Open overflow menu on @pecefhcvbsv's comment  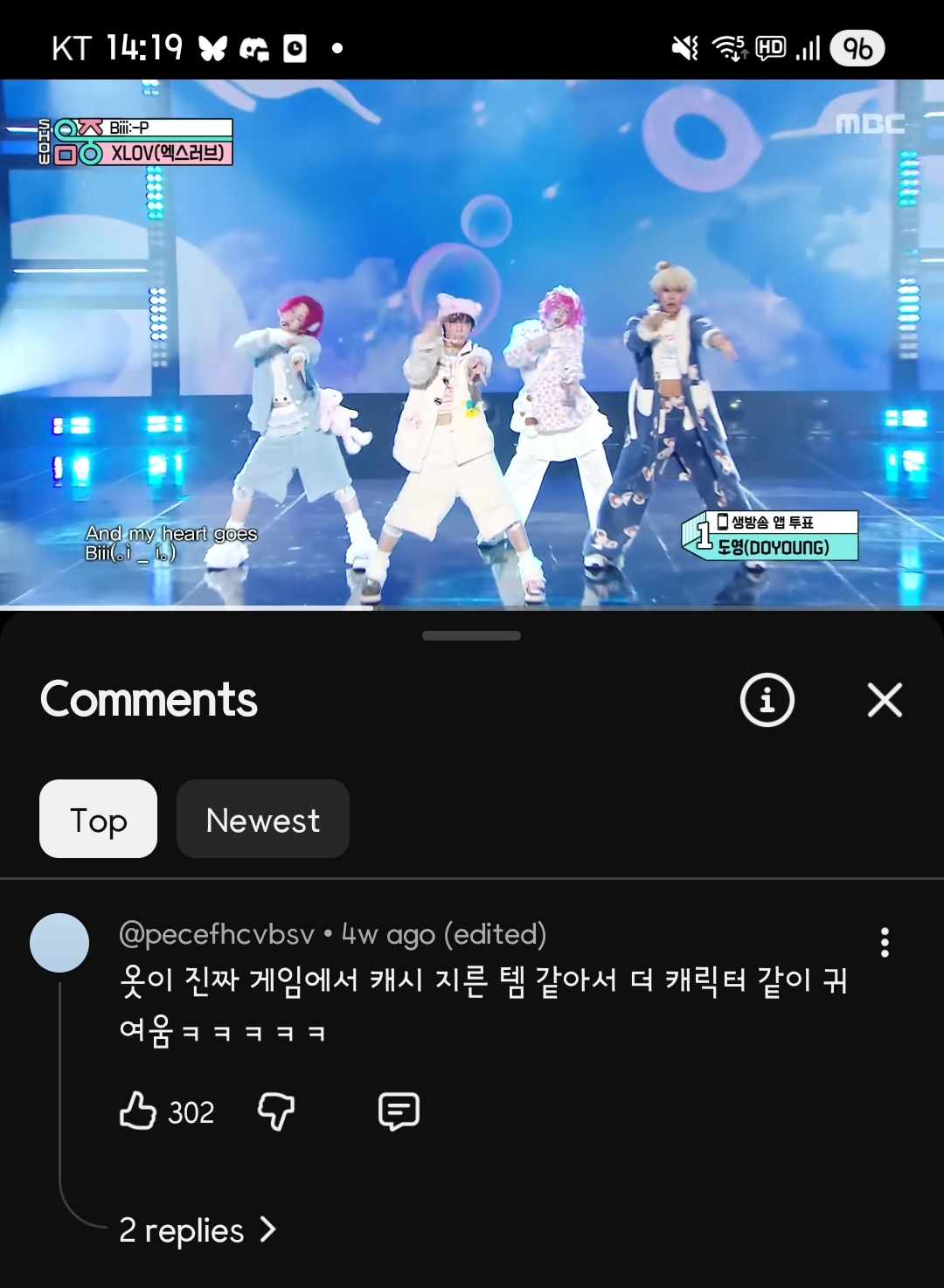pos(885,943)
